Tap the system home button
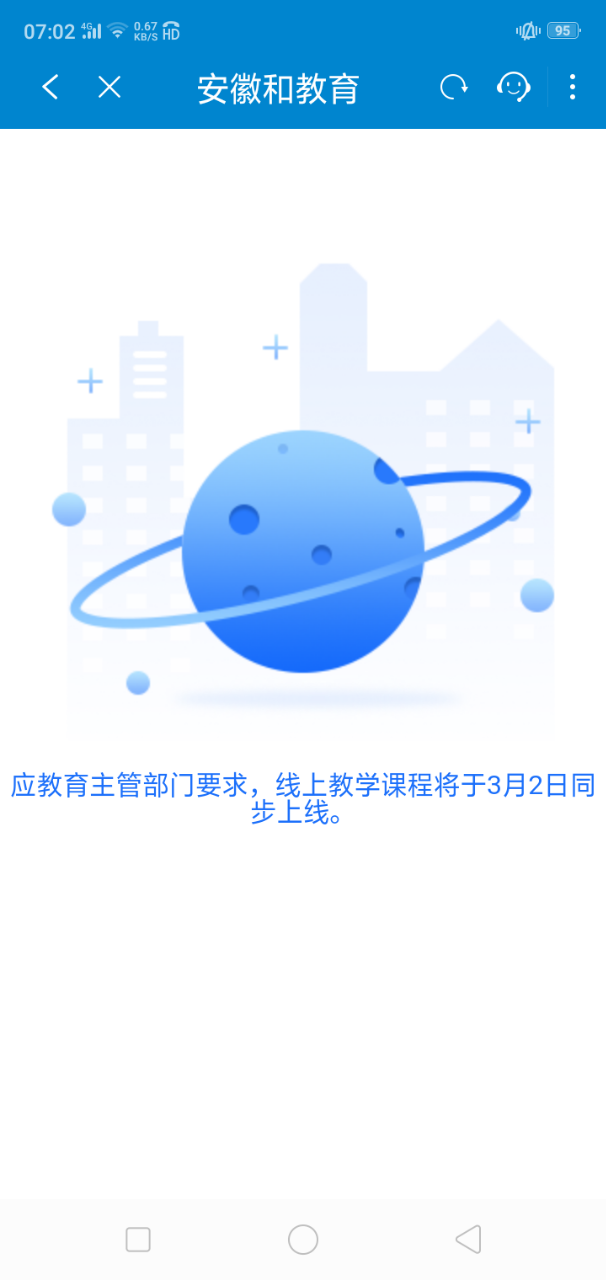This screenshot has height=1280, width=606. click(x=303, y=1239)
